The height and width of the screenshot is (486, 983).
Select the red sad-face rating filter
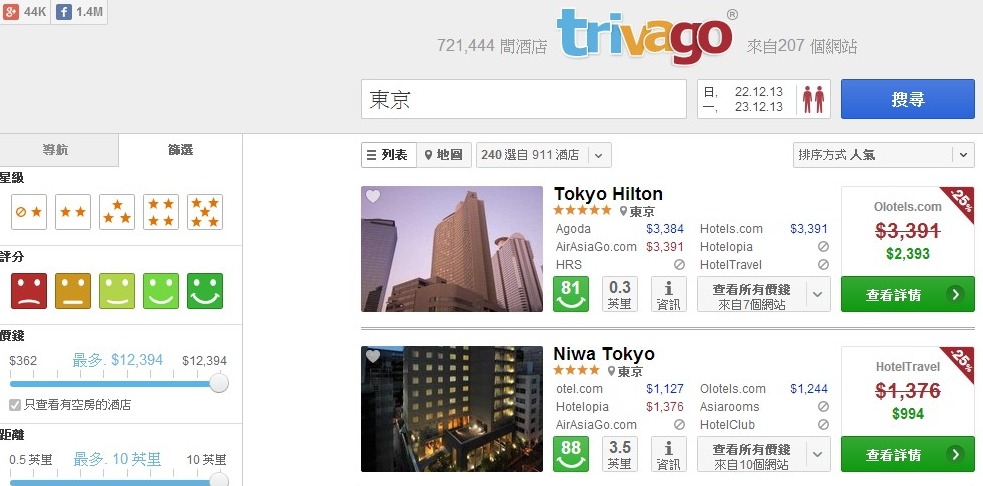pos(29,291)
